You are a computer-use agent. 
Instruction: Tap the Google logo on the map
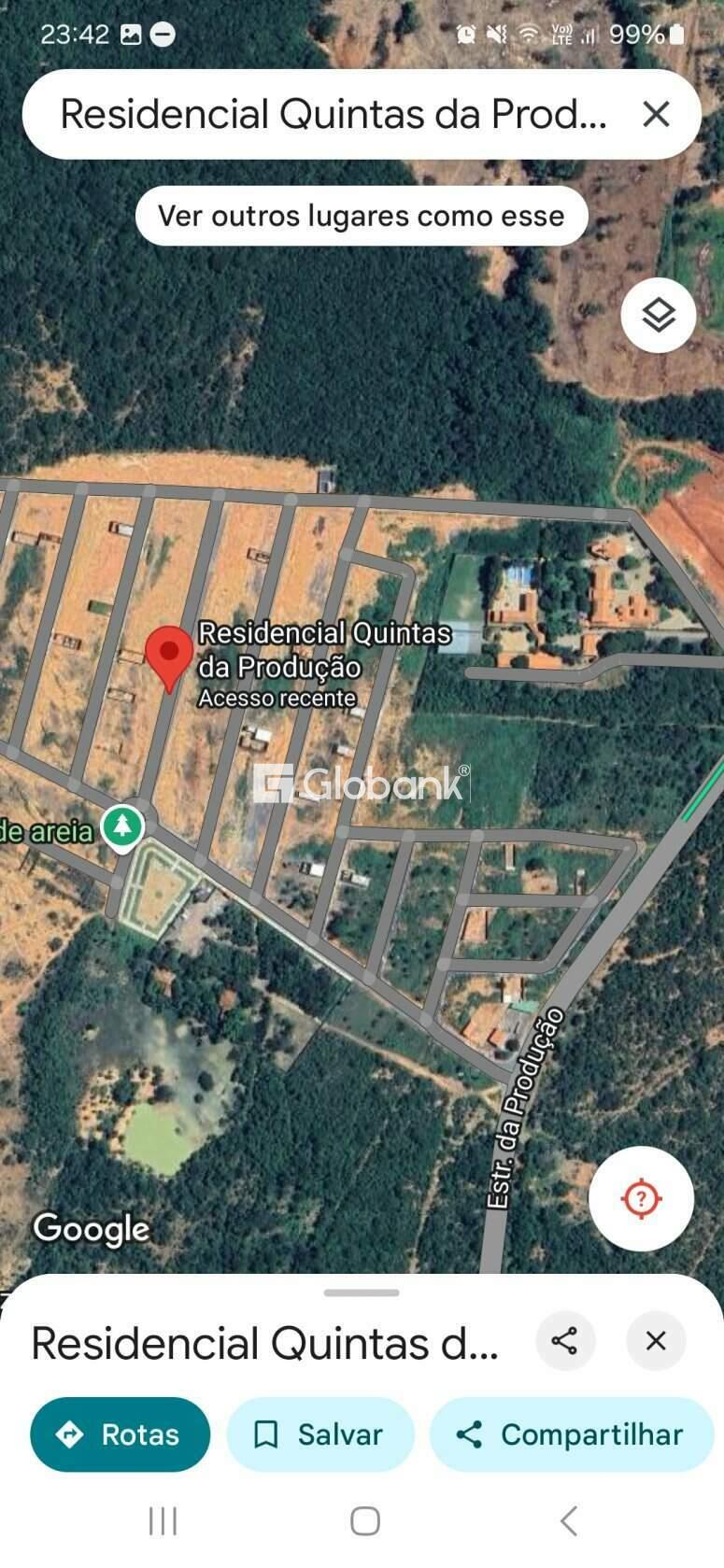click(x=91, y=1229)
